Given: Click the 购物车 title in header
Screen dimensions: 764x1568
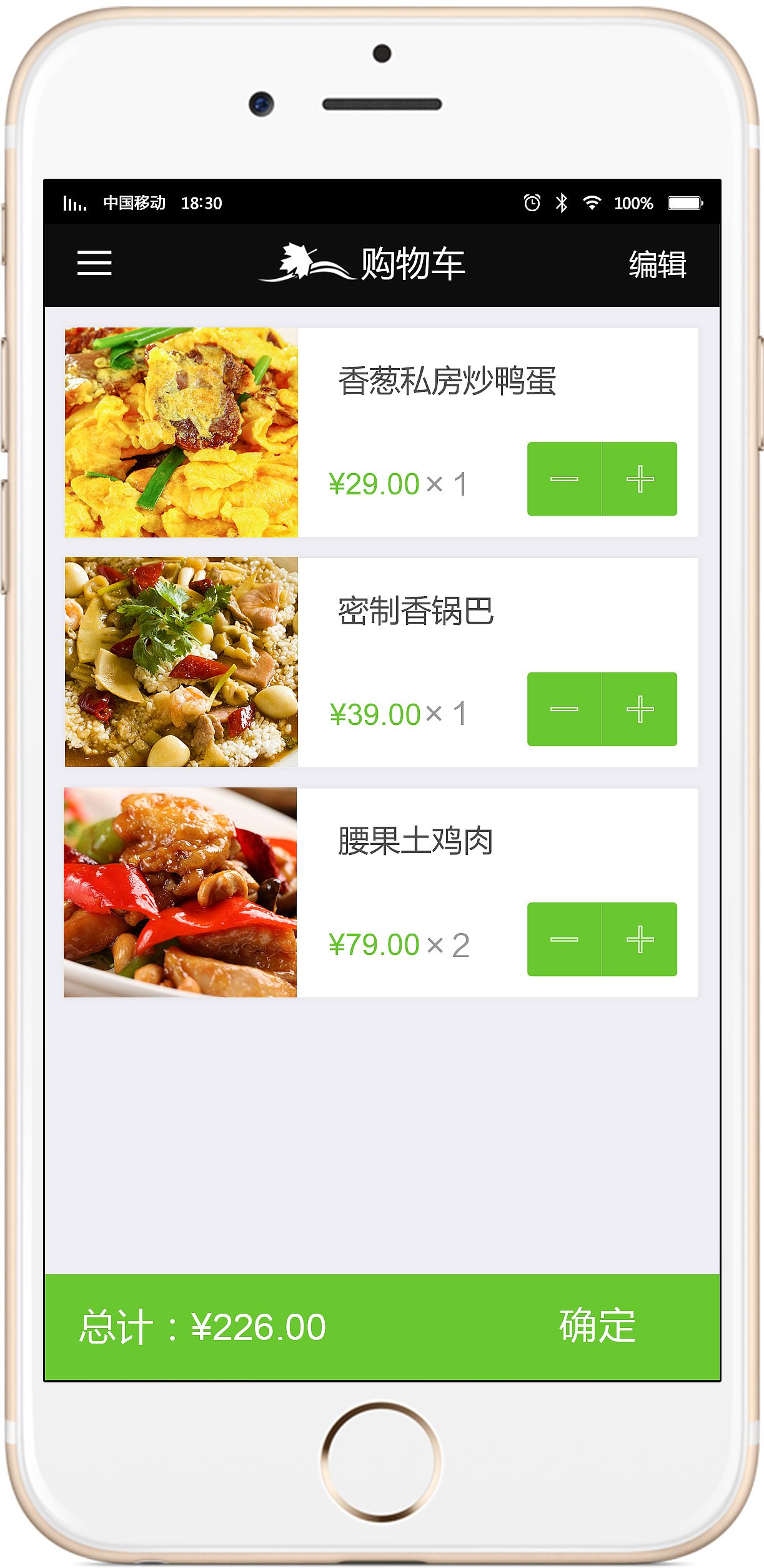Looking at the screenshot, I should 412,264.
